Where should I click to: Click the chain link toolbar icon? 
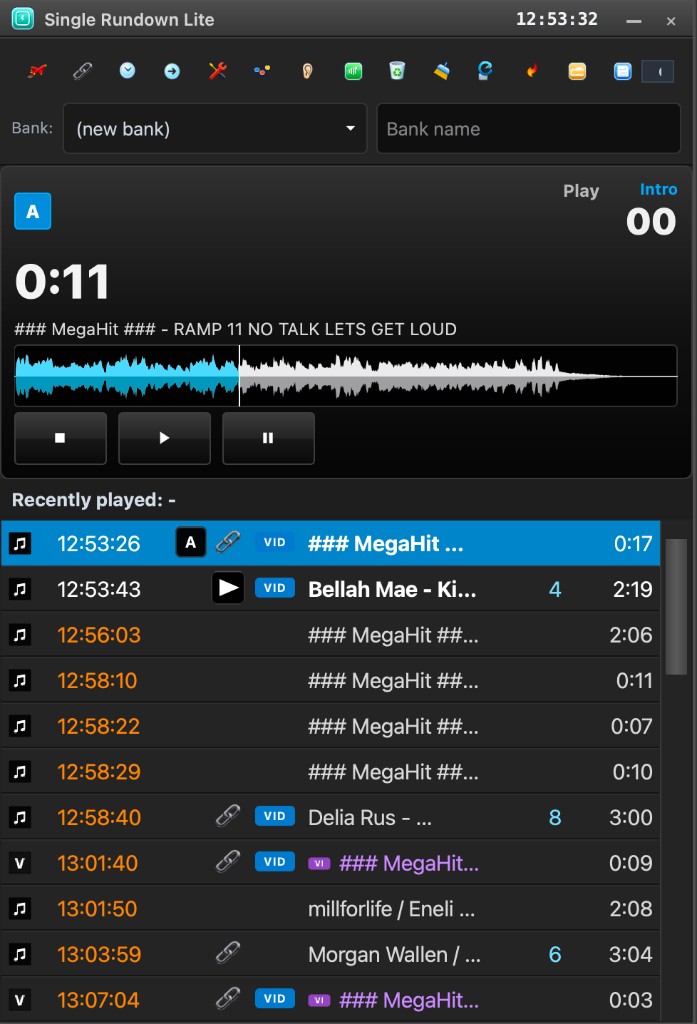[x=82, y=71]
